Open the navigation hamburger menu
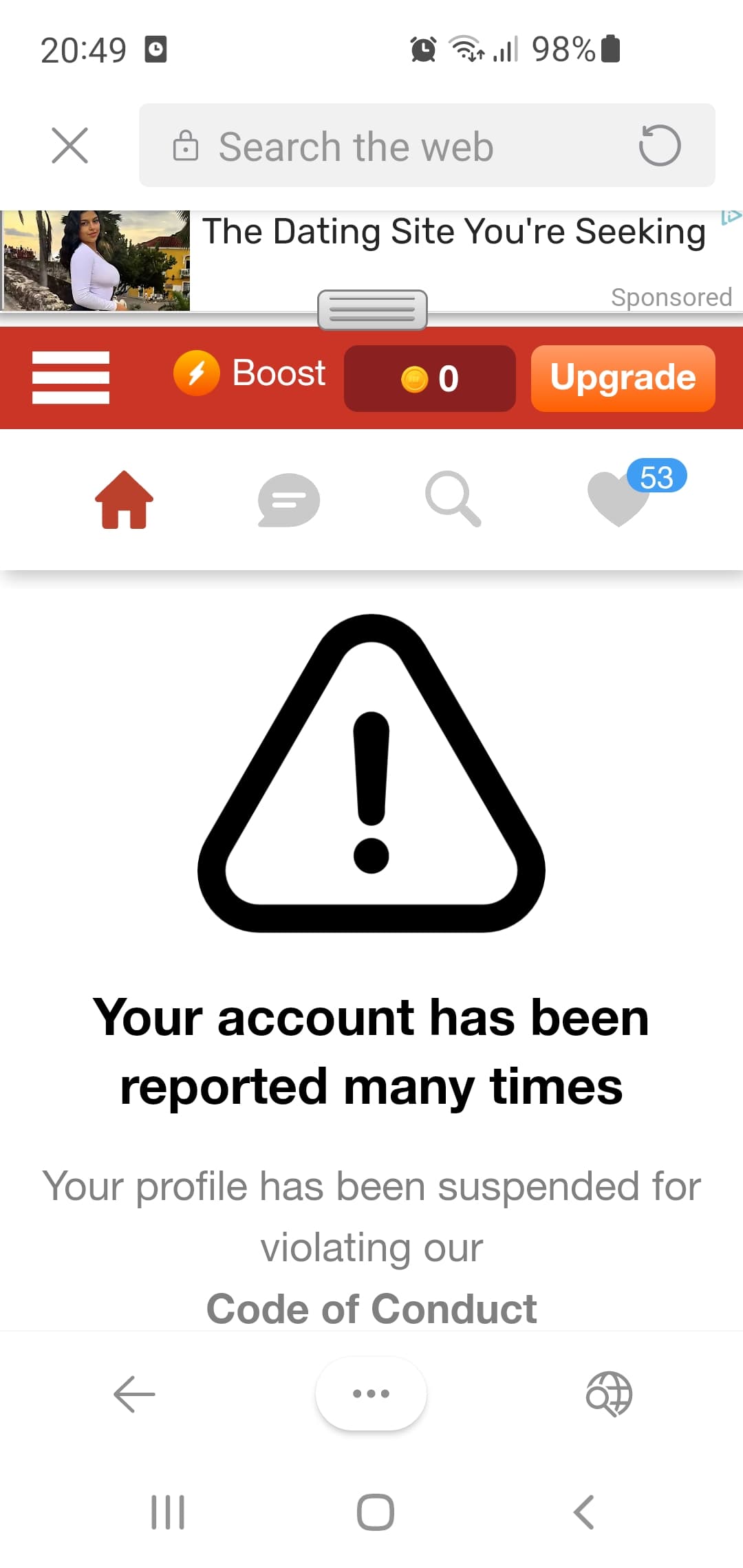Image resolution: width=743 pixels, height=1568 pixels. point(71,378)
